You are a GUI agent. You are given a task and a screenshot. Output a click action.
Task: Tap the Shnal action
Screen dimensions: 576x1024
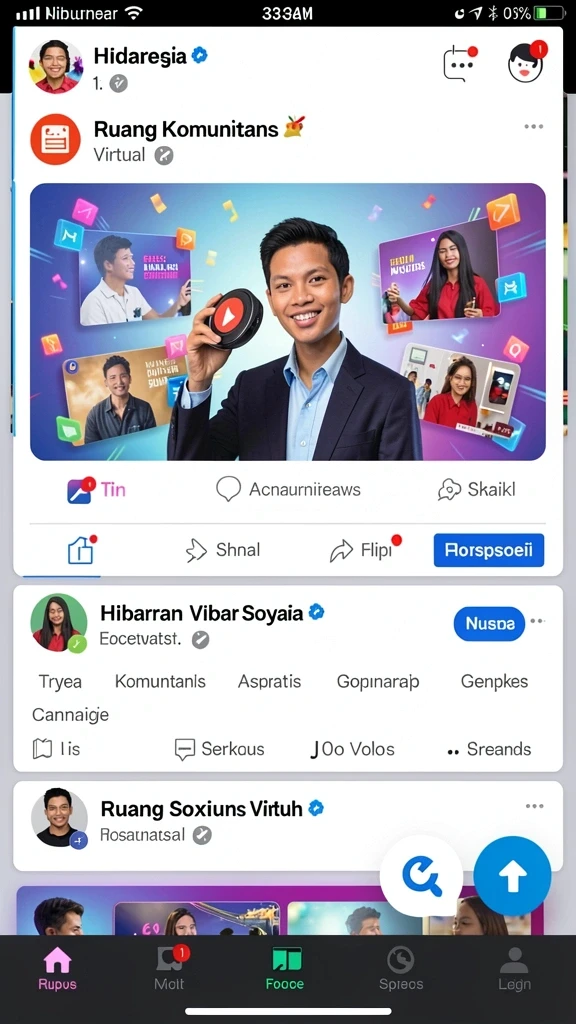[x=223, y=551]
